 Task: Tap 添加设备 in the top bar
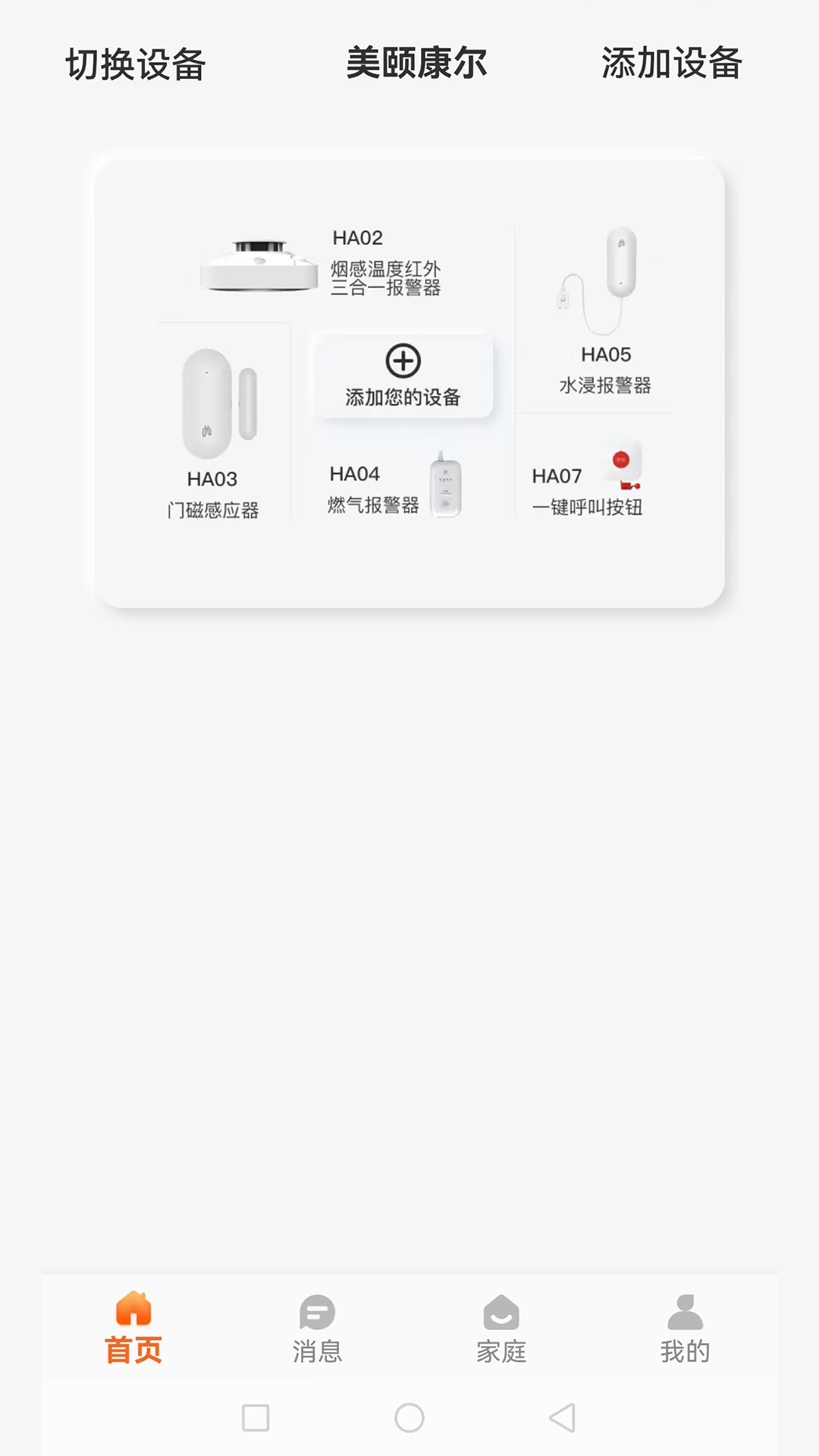click(x=672, y=65)
